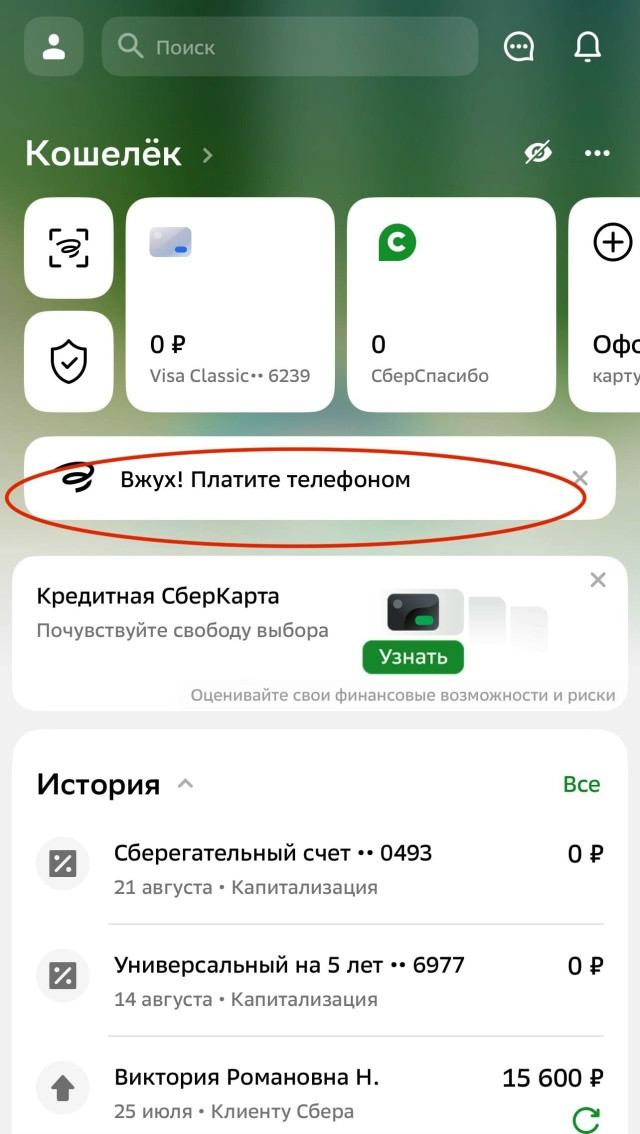
Task: Tap the Поиск search field
Action: (290, 46)
